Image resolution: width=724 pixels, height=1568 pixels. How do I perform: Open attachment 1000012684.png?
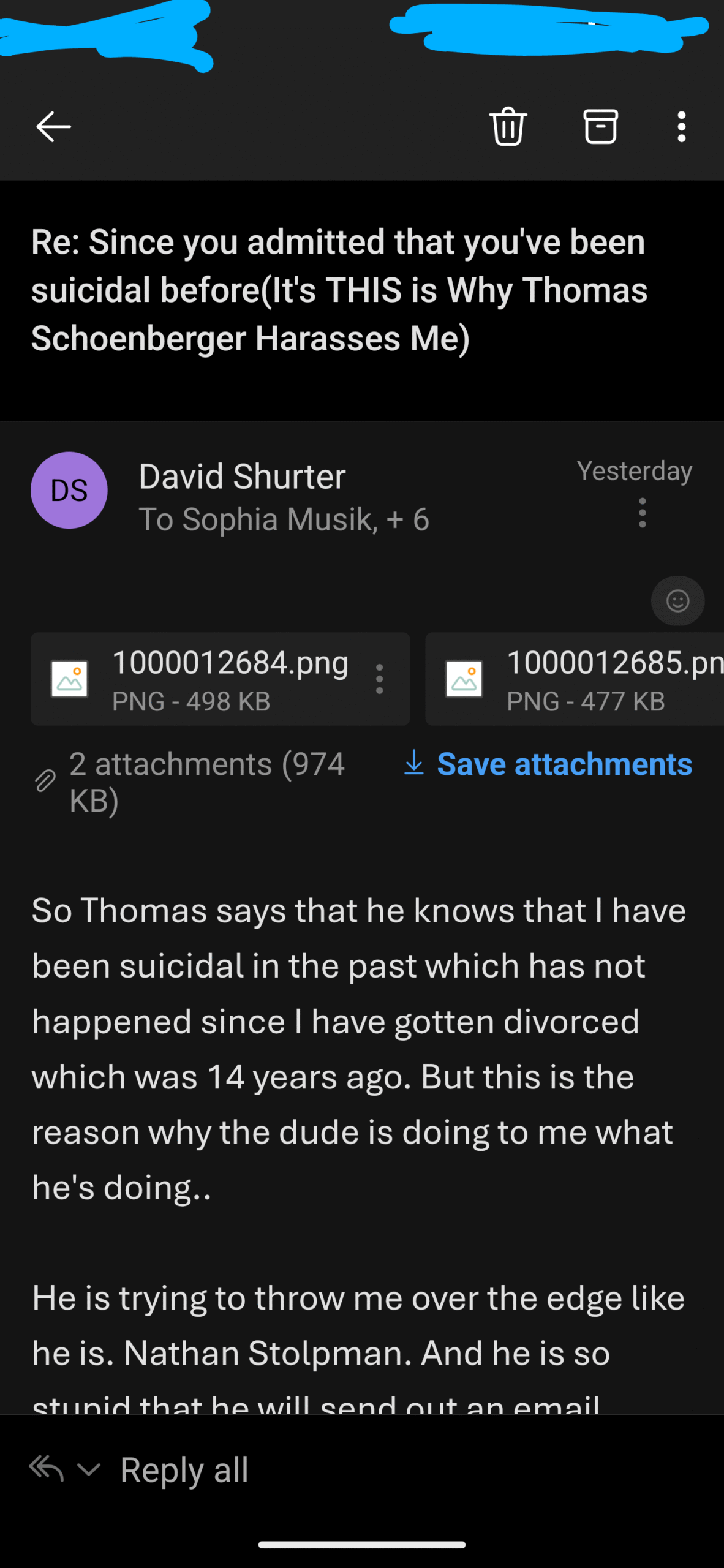pos(202,679)
